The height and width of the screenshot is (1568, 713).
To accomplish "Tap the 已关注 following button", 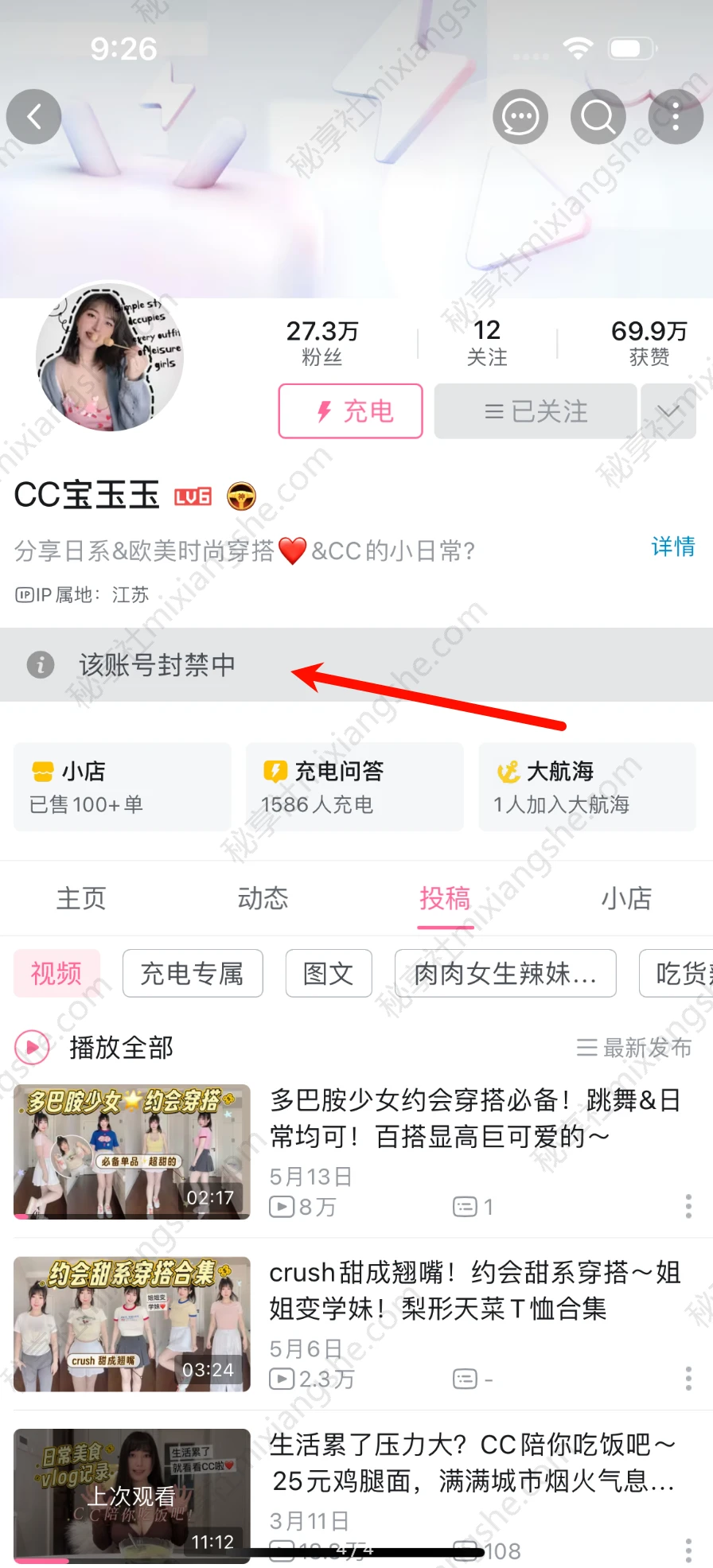I will [536, 411].
